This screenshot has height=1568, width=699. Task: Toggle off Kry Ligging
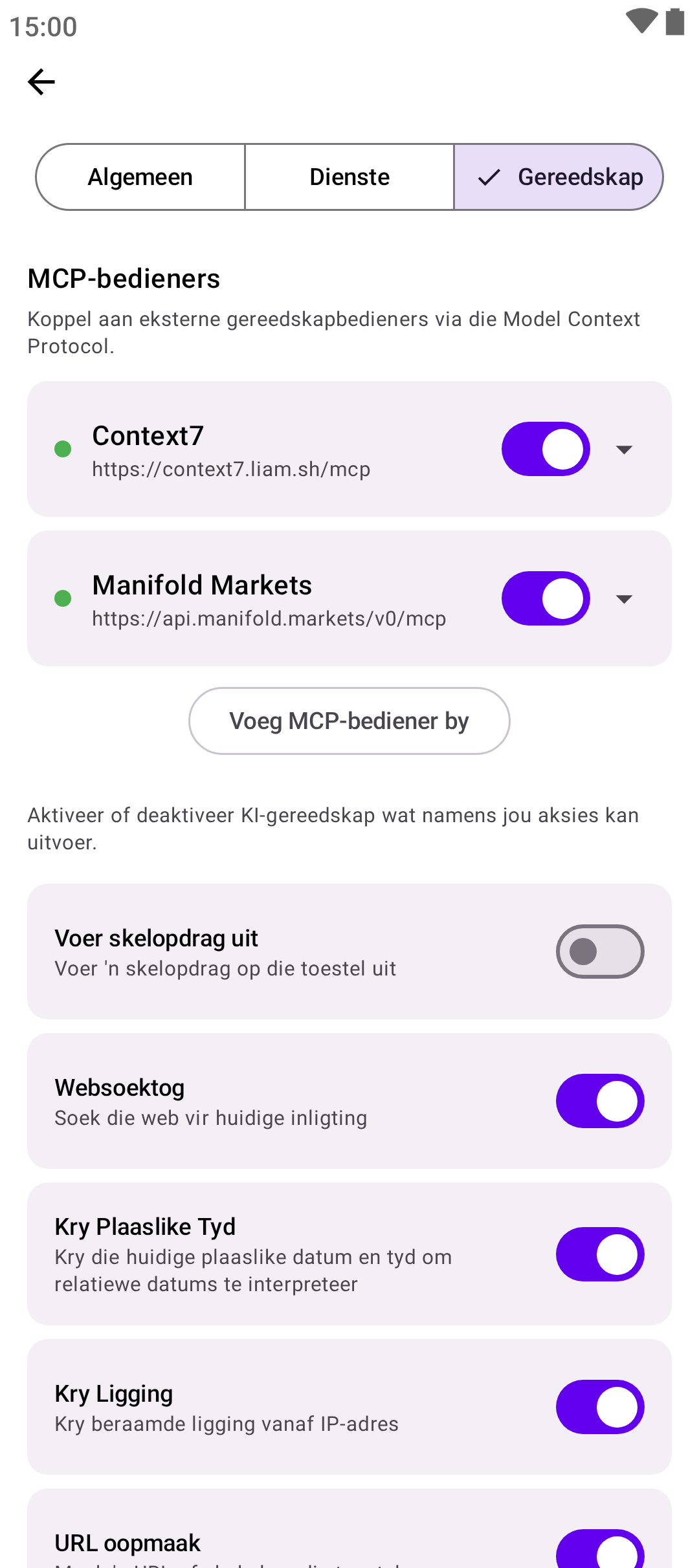point(600,1407)
